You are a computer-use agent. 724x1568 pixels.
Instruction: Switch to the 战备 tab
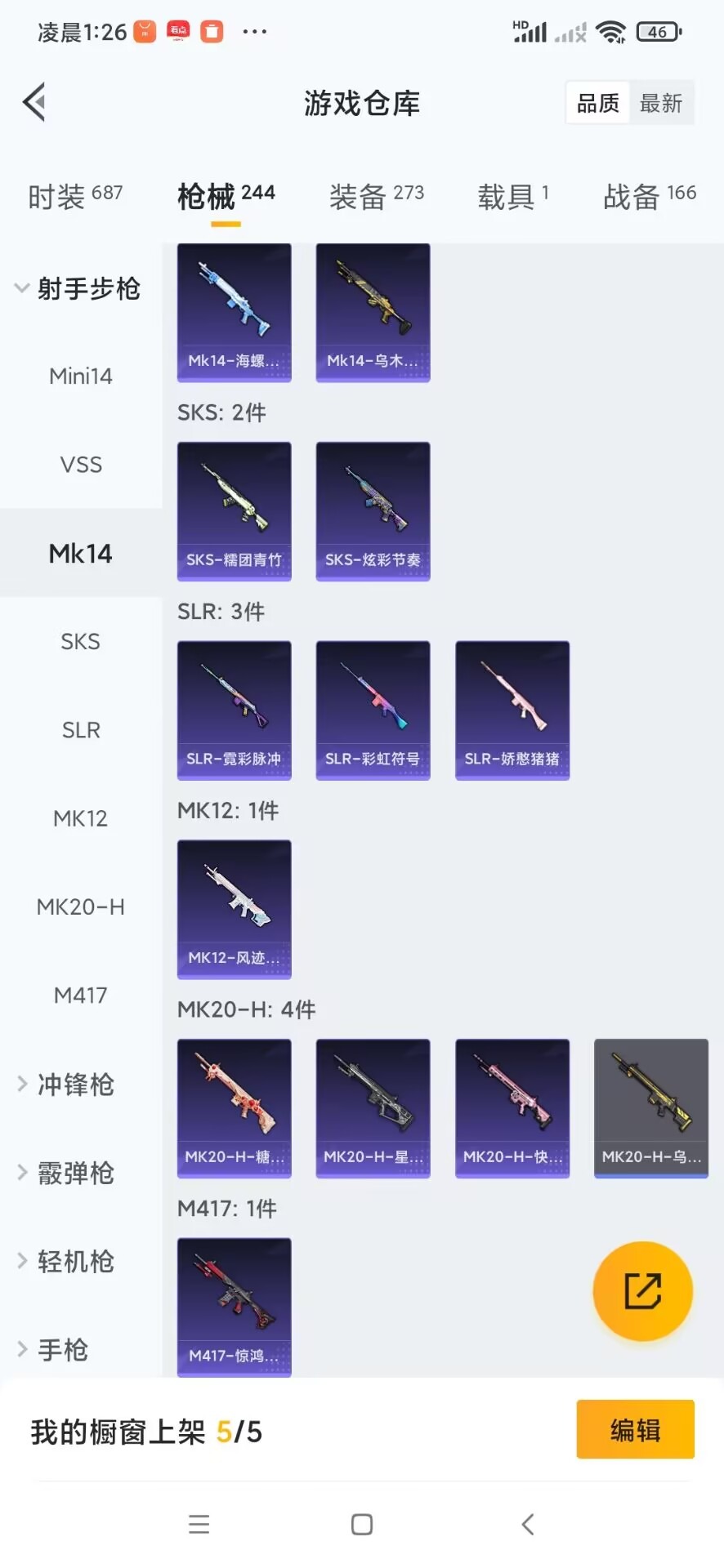coord(649,196)
